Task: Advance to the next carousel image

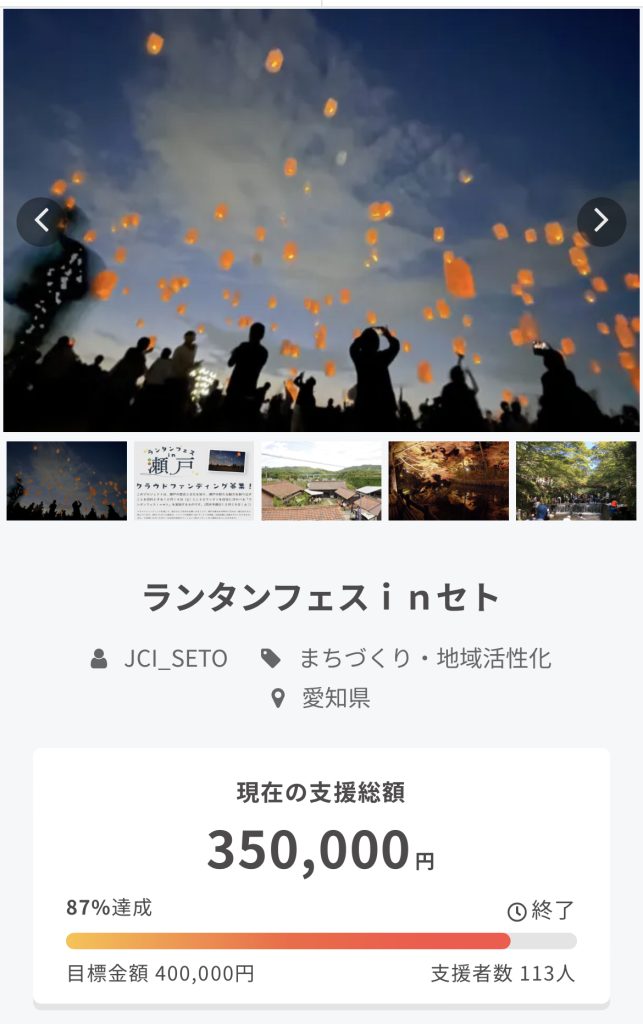Action: (601, 221)
